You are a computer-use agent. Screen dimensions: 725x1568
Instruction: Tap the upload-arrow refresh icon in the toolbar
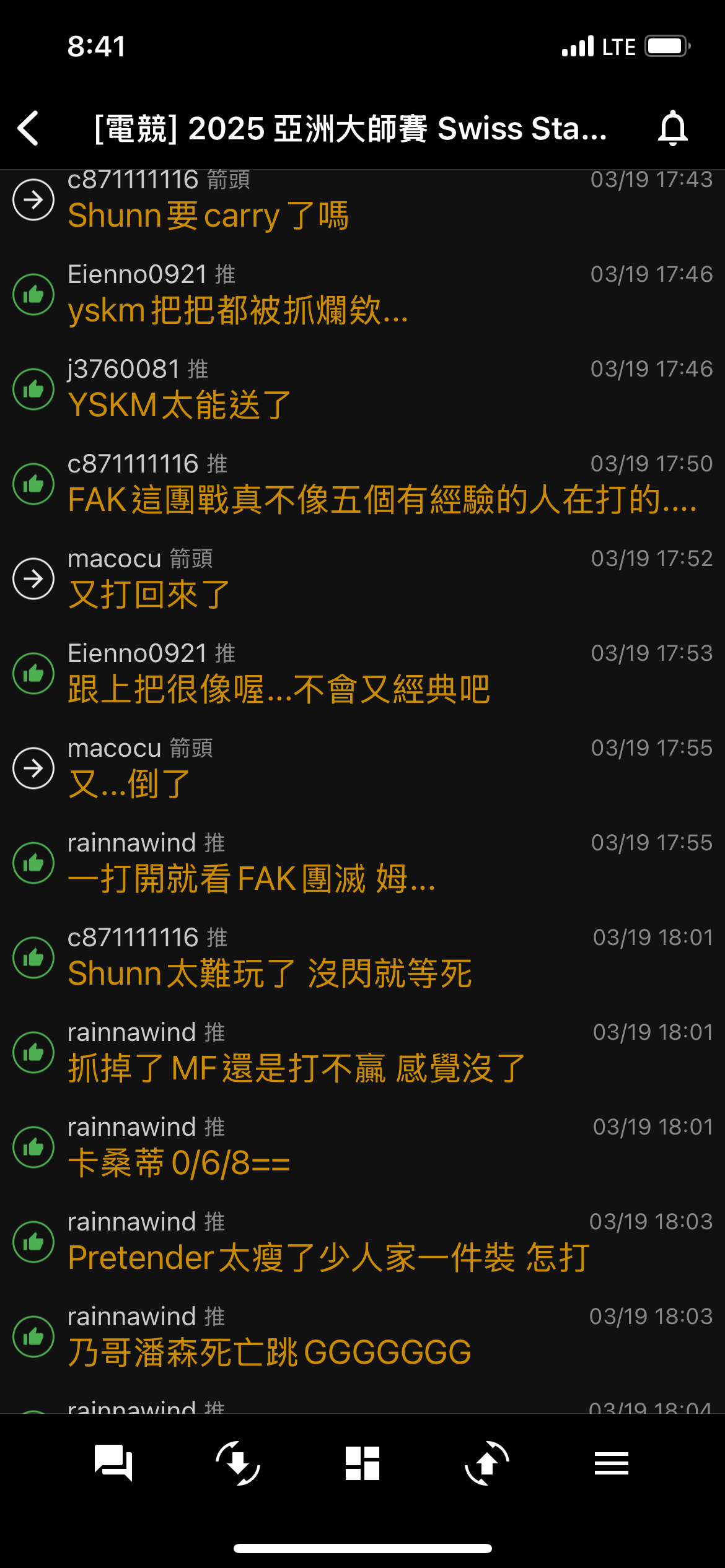click(x=487, y=1463)
